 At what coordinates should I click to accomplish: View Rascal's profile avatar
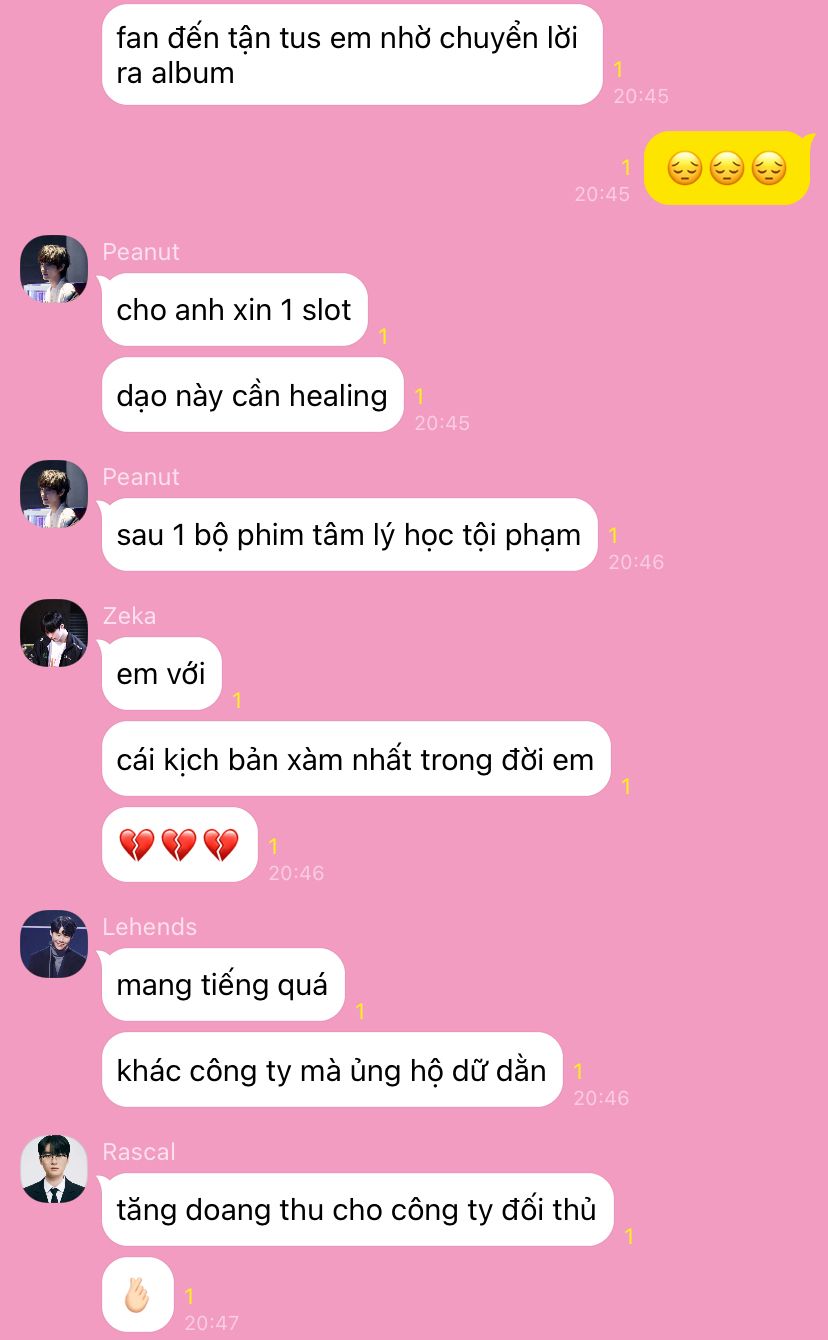coord(54,1169)
